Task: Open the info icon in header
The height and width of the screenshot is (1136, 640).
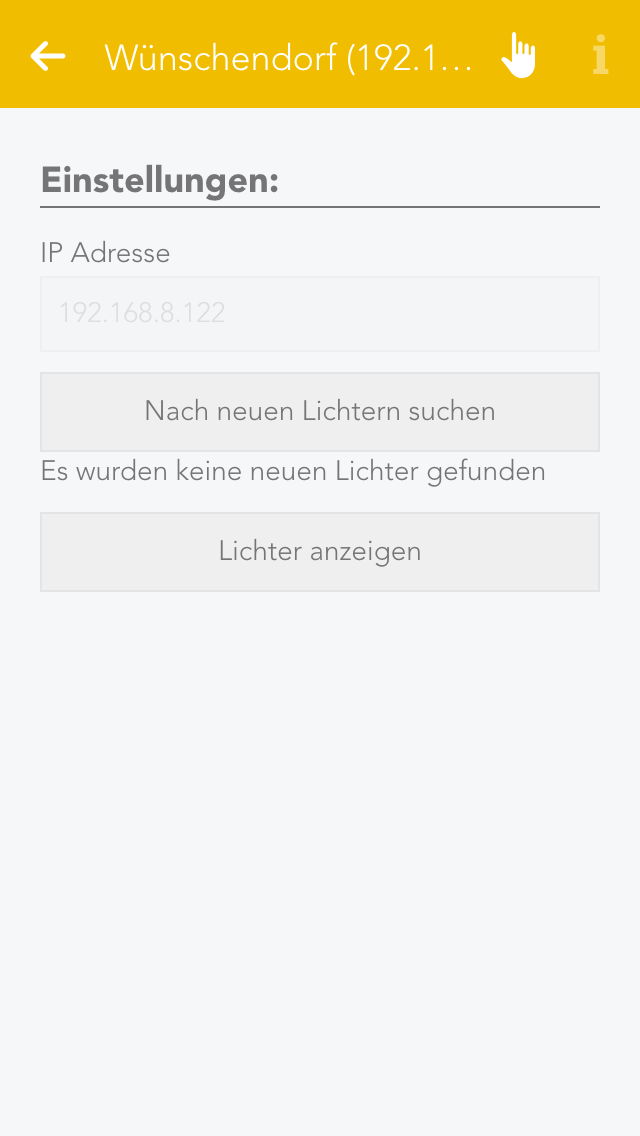Action: [600, 56]
